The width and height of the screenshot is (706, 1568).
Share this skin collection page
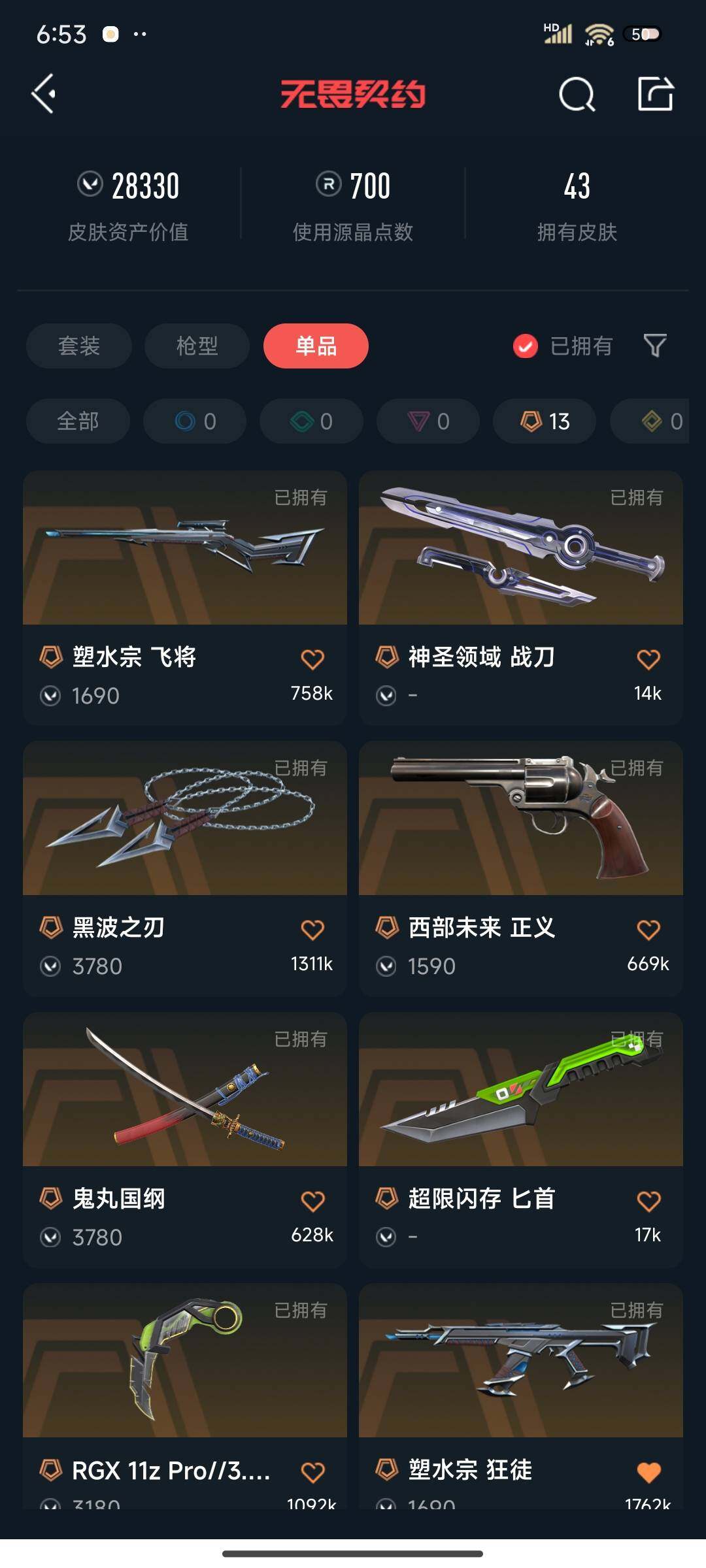(655, 94)
